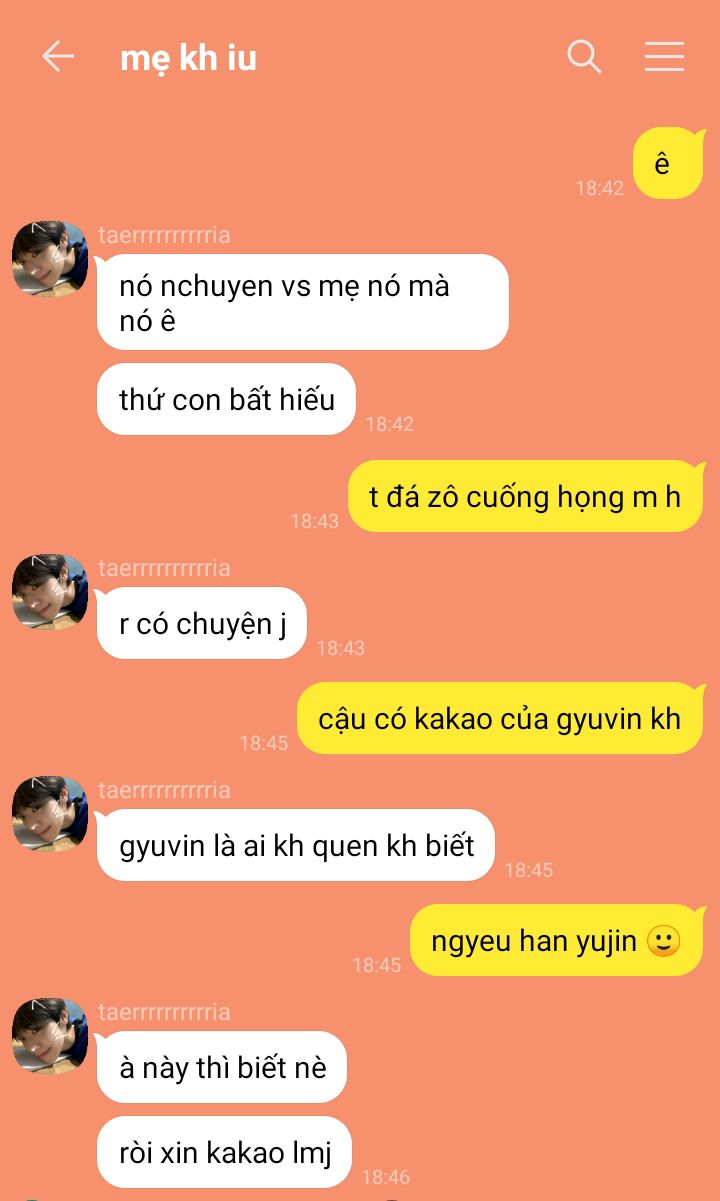Open the sender's avatar beside 'nó nchuyen vs mẹ nó'

coord(50,259)
